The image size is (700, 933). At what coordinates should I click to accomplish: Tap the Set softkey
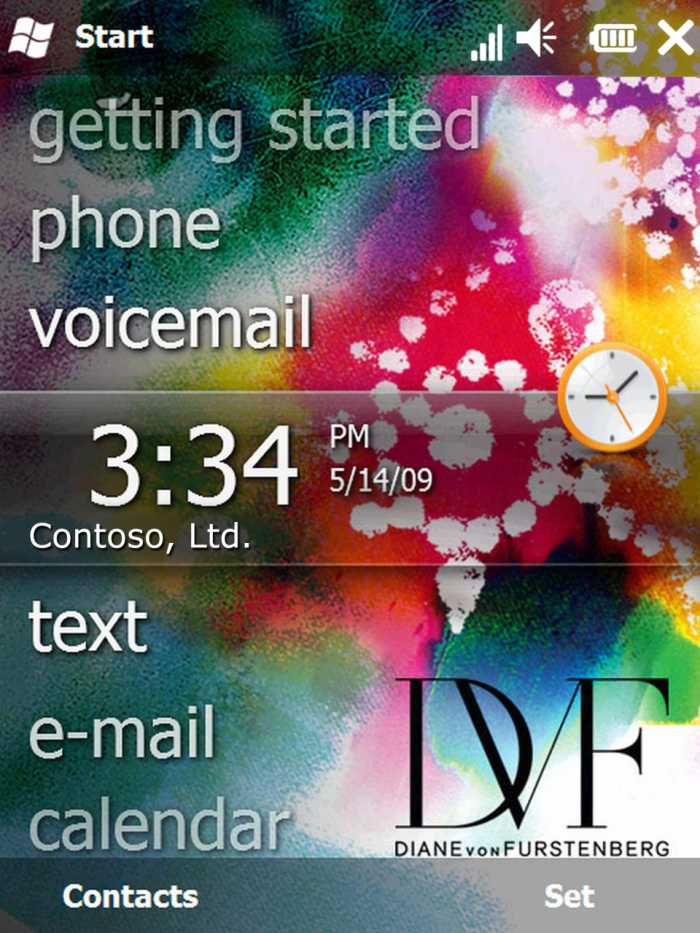(x=569, y=896)
